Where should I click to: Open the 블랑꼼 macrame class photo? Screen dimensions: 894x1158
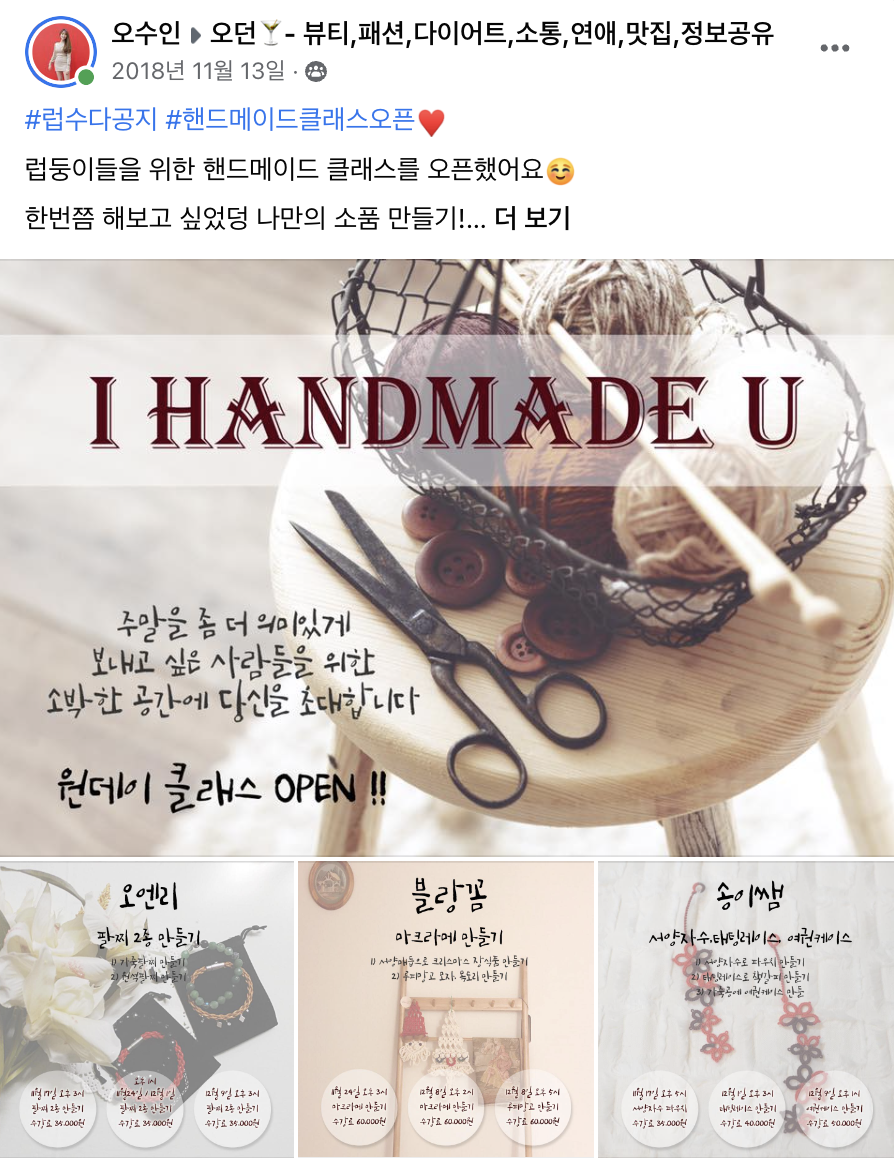click(x=446, y=1010)
